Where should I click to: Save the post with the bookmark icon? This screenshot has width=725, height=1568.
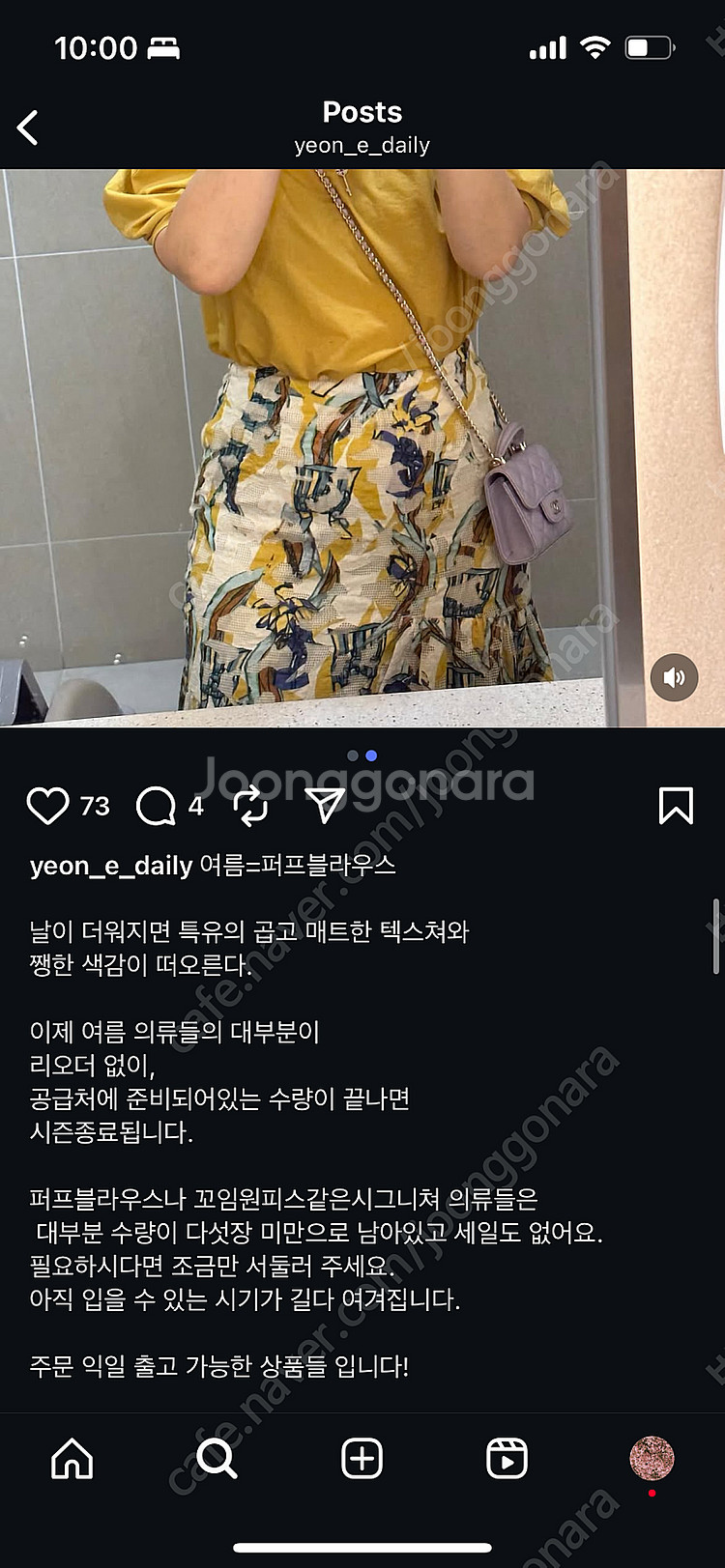coord(676,806)
